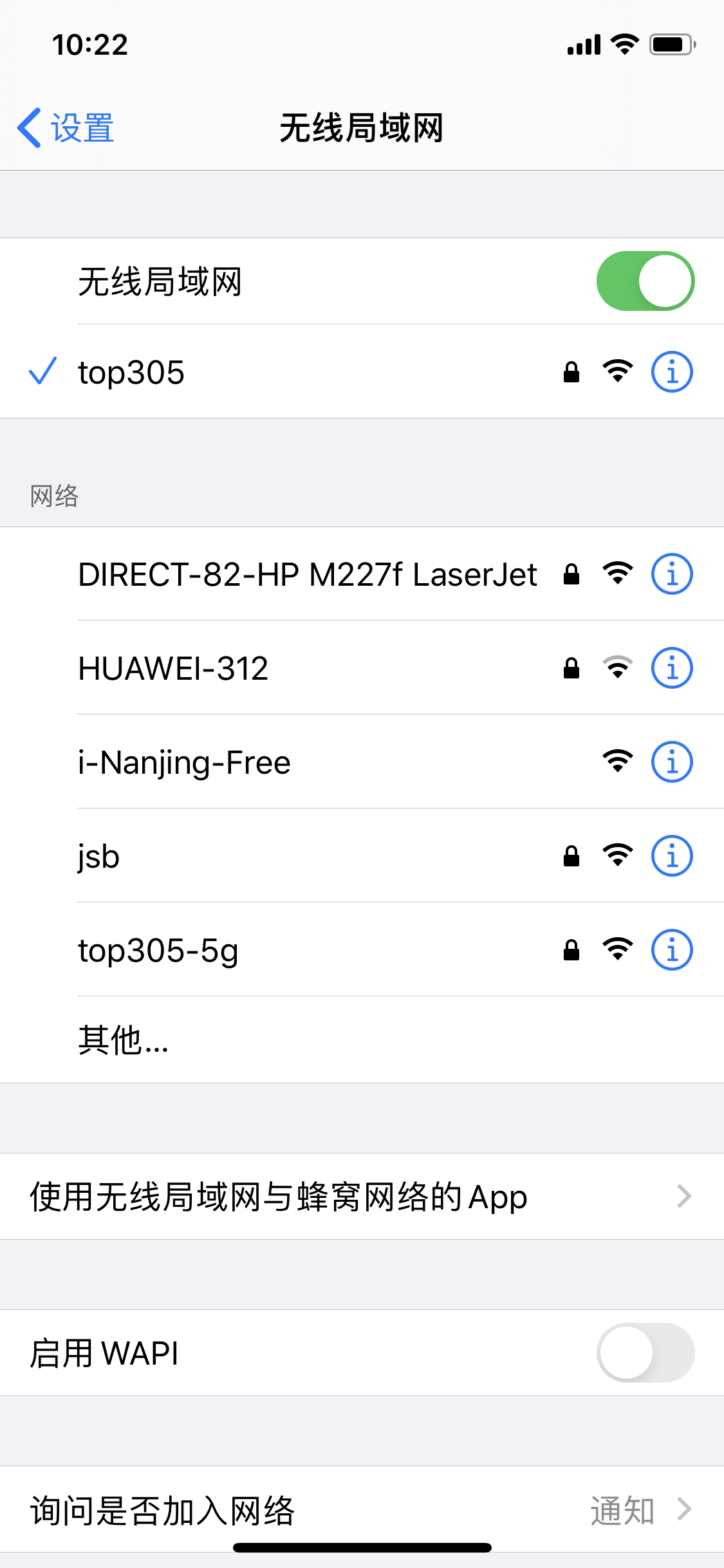Show info for i-Nanjing-Free

click(x=672, y=762)
